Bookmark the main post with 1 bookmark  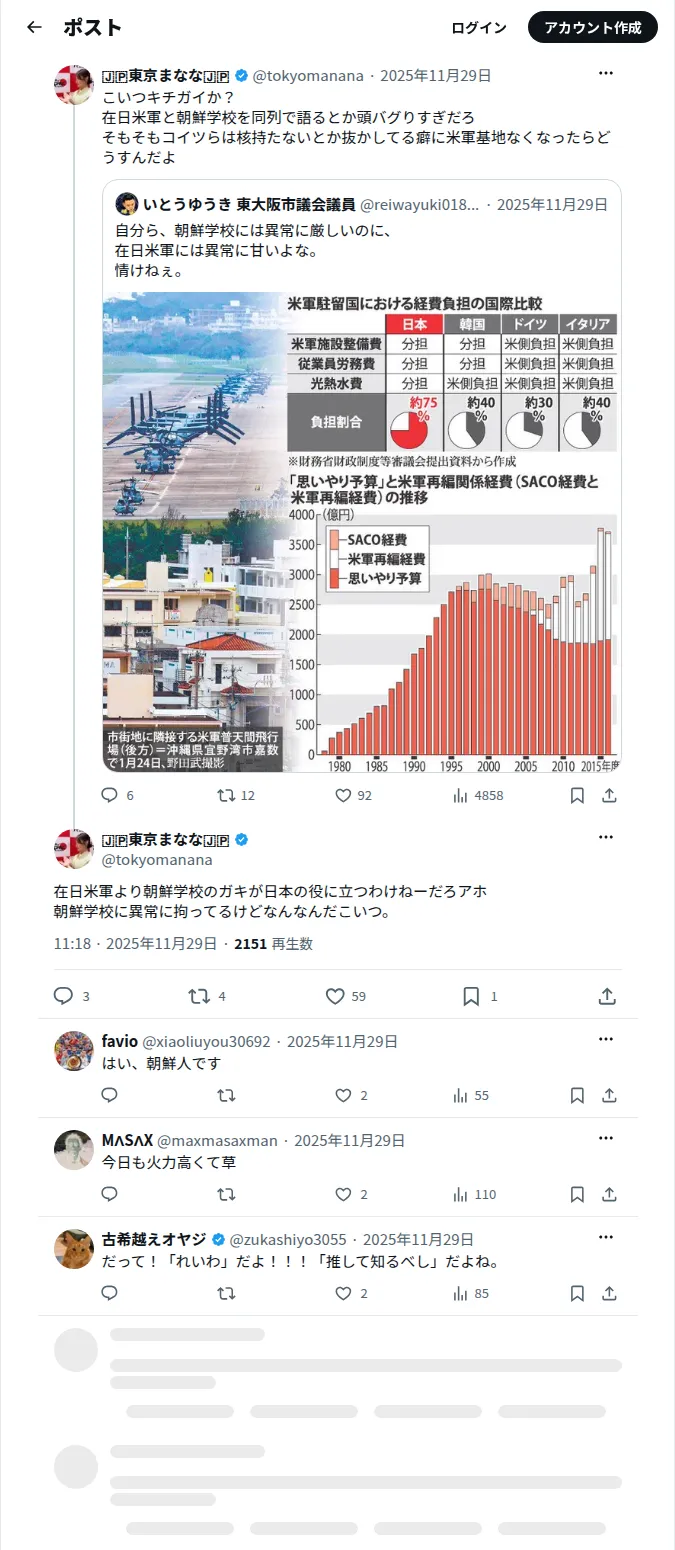(480, 997)
